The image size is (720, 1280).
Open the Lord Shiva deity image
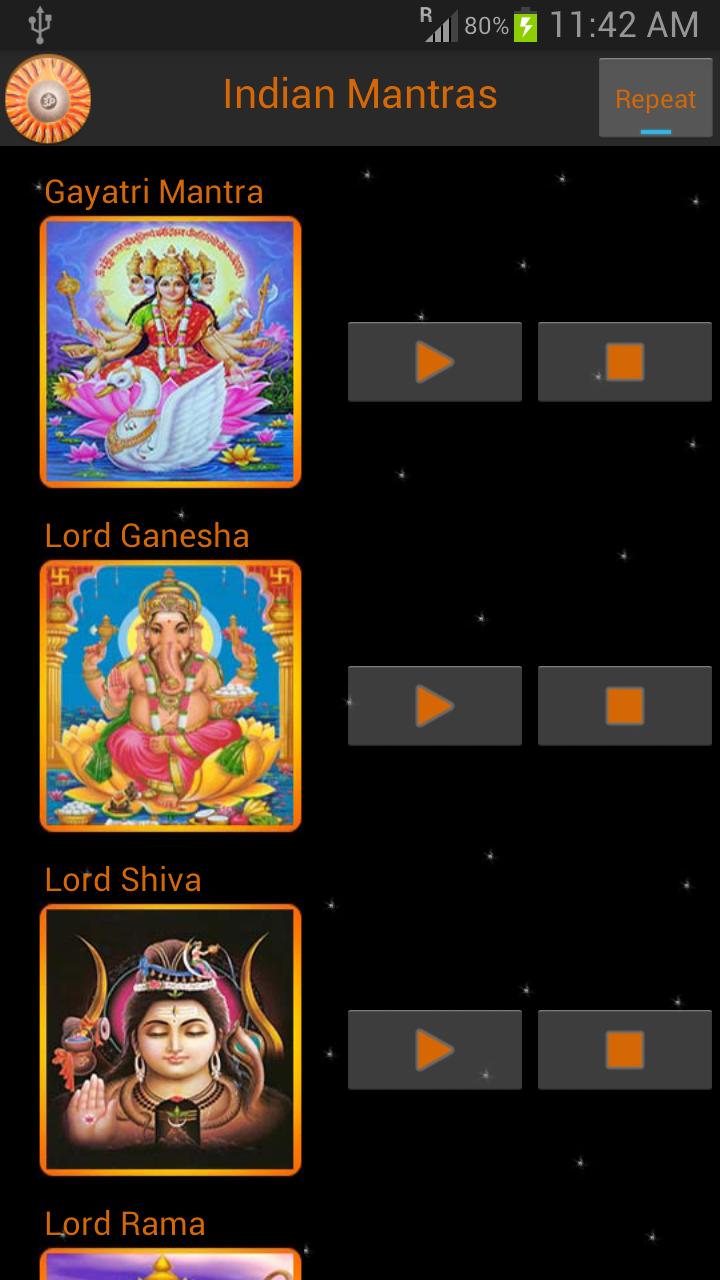(x=169, y=1038)
